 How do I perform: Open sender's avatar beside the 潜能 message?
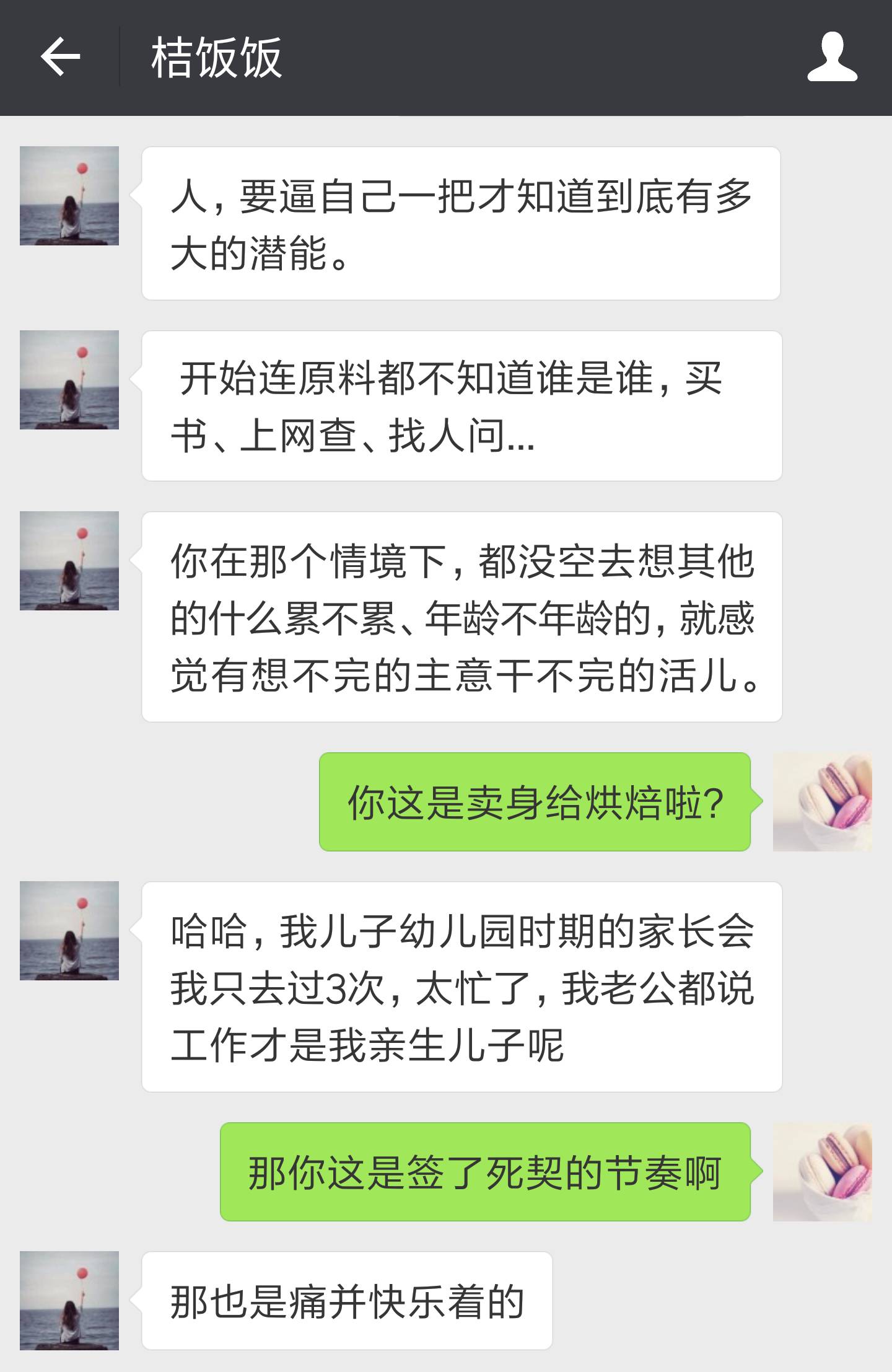click(x=69, y=196)
